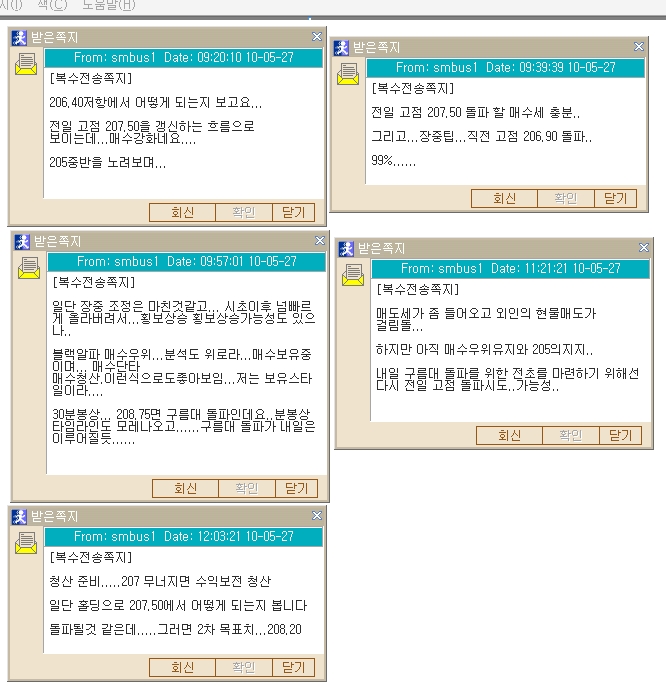
Task: Reply to the 09:57:01 message
Action: click(185, 488)
